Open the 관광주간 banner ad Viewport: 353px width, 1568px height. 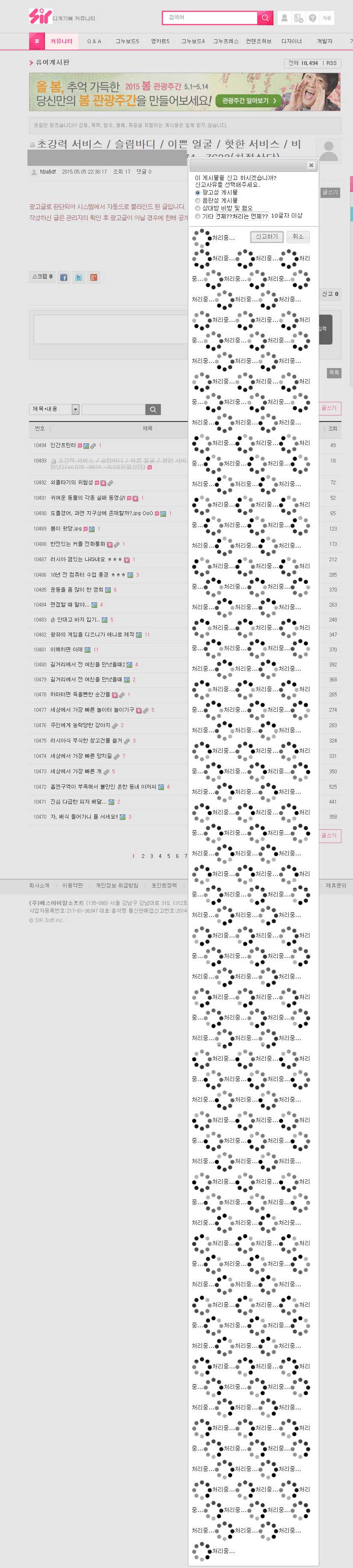[185, 91]
